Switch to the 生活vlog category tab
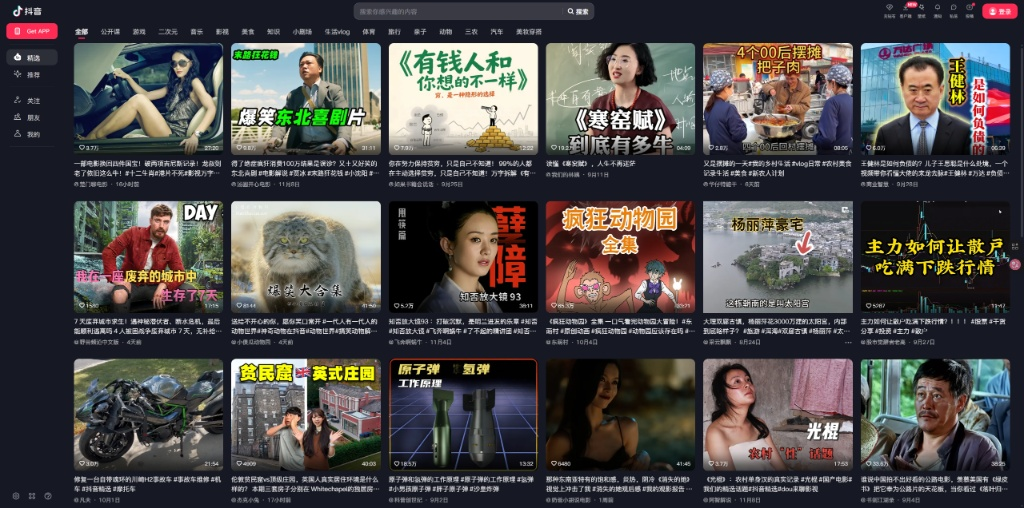Image resolution: width=1024 pixels, height=508 pixels. 336,32
